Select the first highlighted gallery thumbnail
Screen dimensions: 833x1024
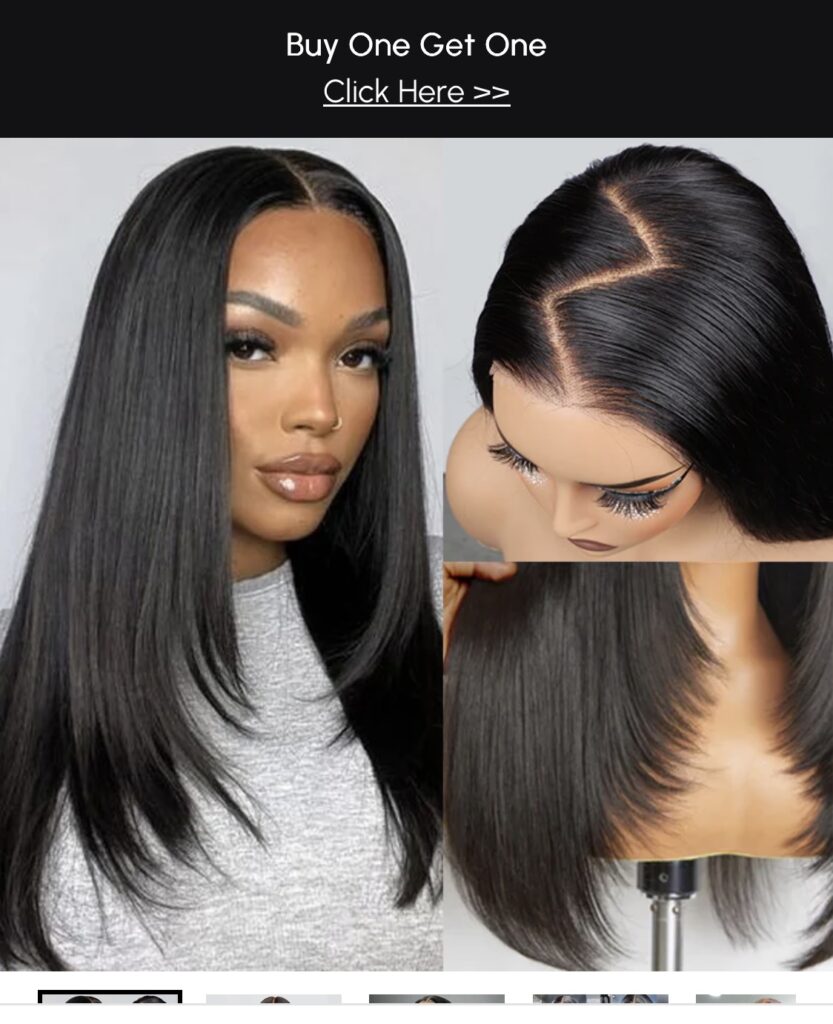coord(110,999)
